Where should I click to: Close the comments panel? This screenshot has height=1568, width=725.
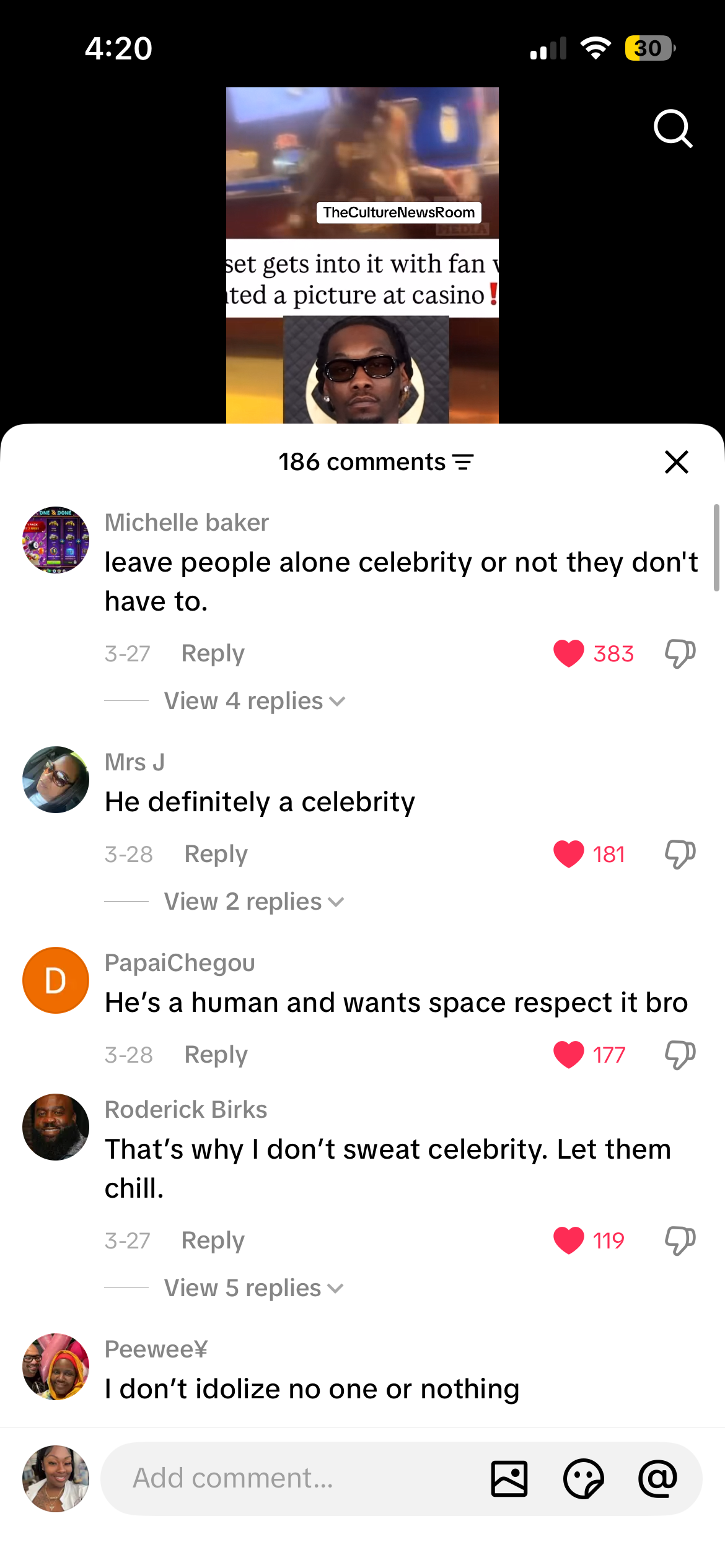click(x=676, y=462)
